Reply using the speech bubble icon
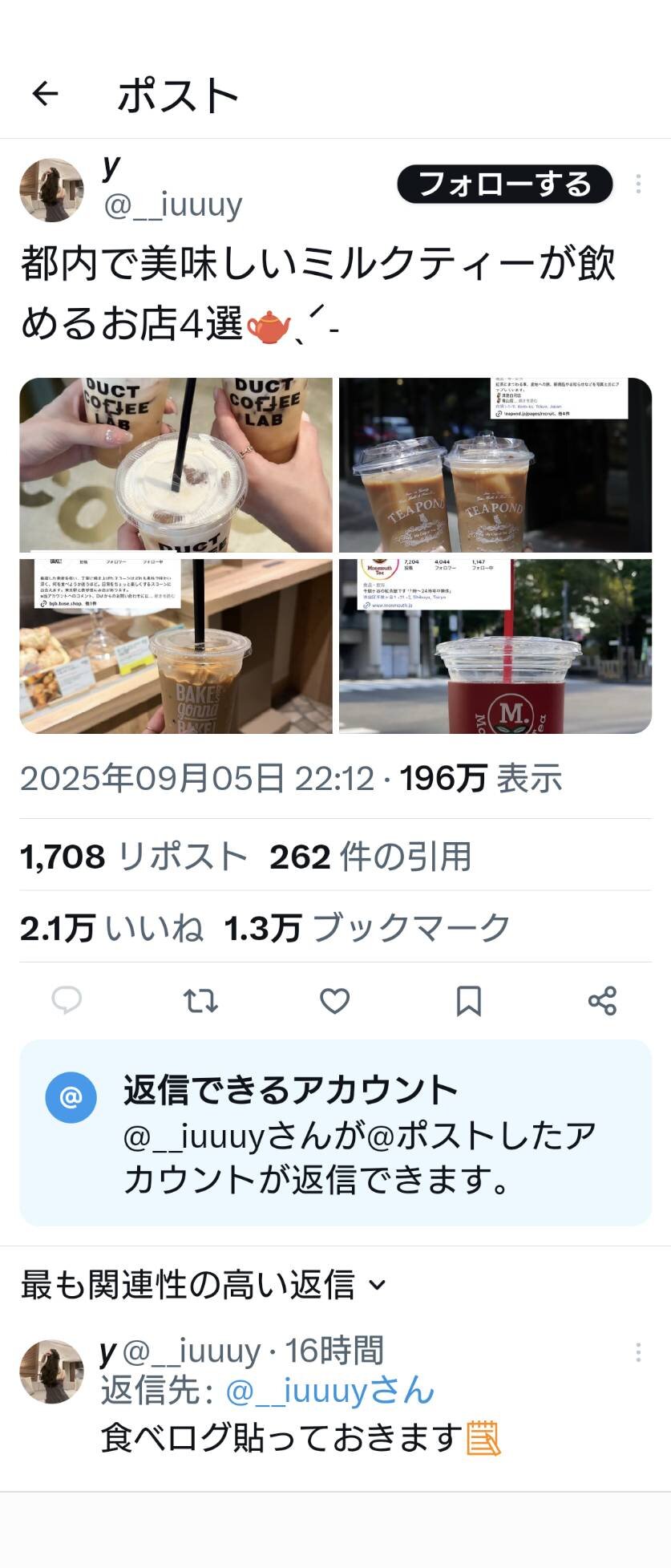This screenshot has width=671, height=1568. tap(67, 1001)
